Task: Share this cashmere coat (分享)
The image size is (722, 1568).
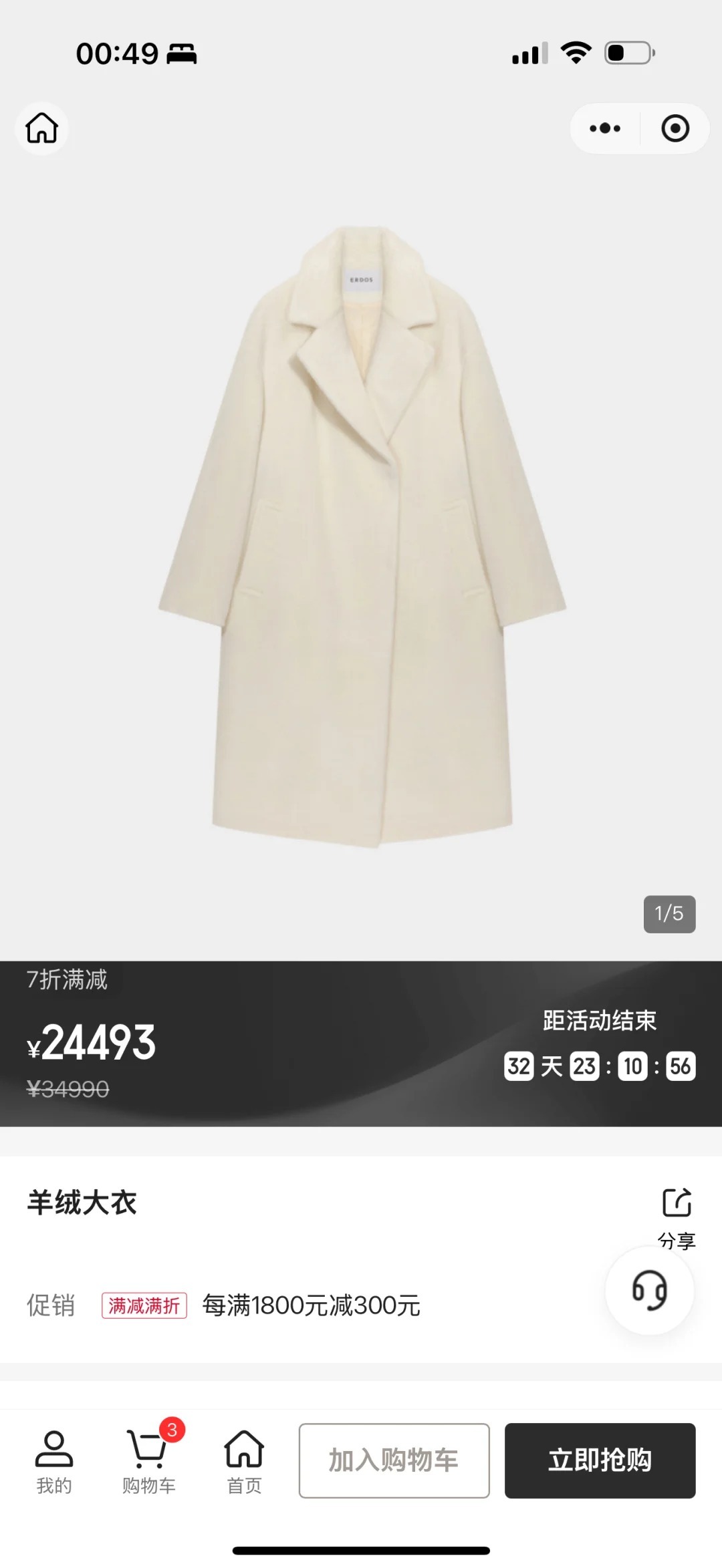Action: 677,1217
